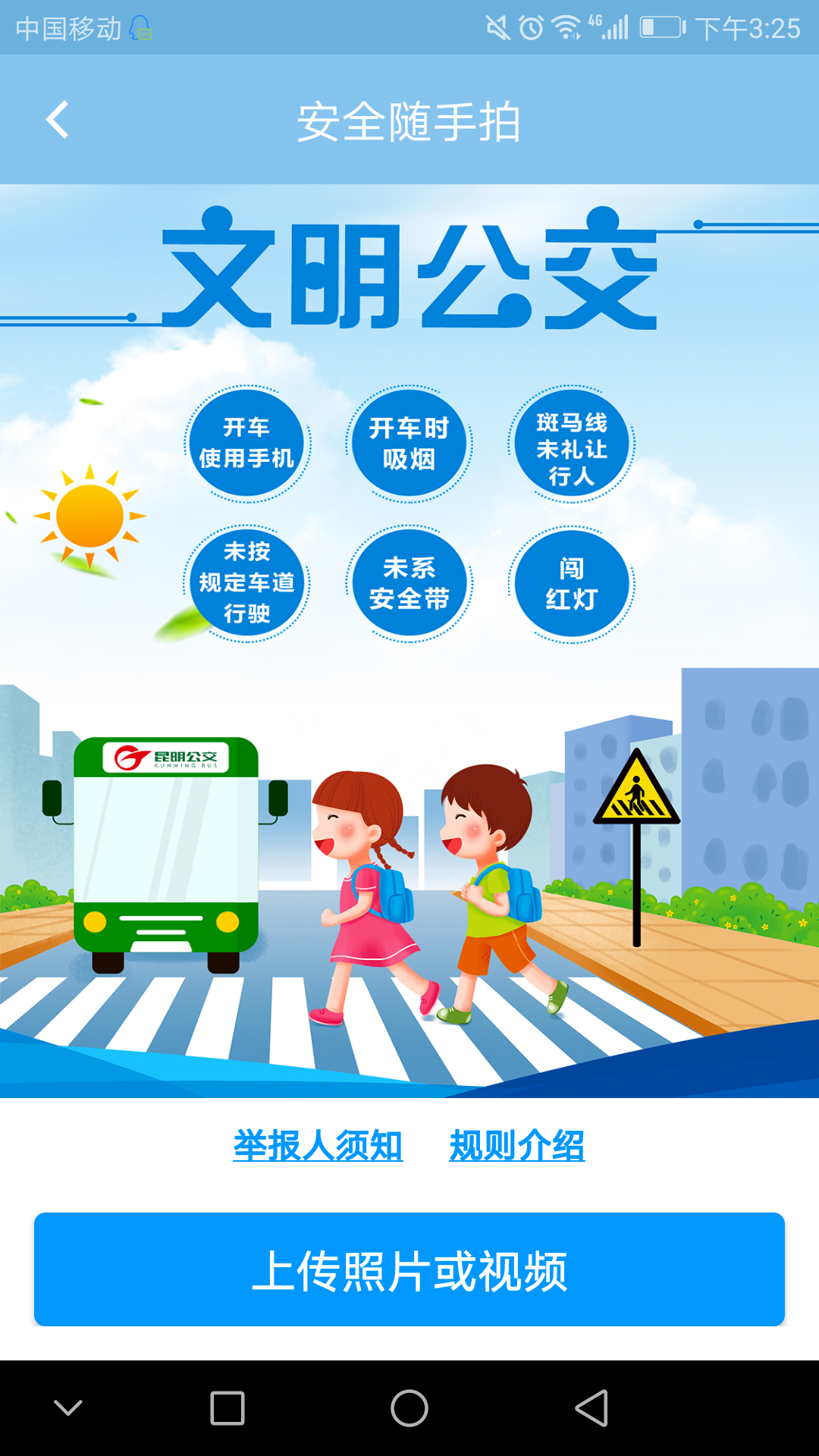Tap the 未系安全带 violation circle
The image size is (819, 1456).
[410, 584]
